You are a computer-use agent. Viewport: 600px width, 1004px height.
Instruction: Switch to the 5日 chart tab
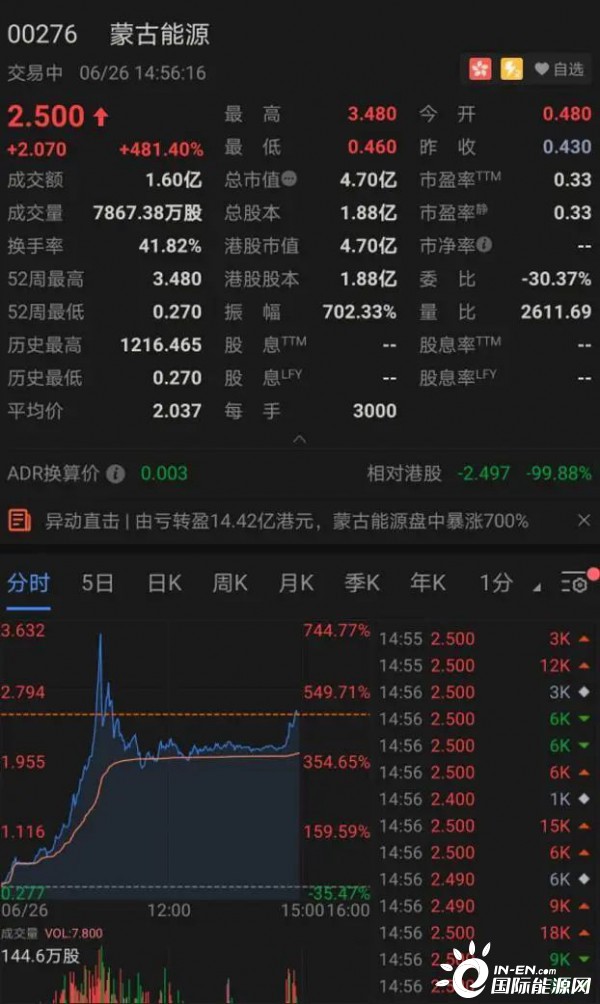(x=97, y=583)
